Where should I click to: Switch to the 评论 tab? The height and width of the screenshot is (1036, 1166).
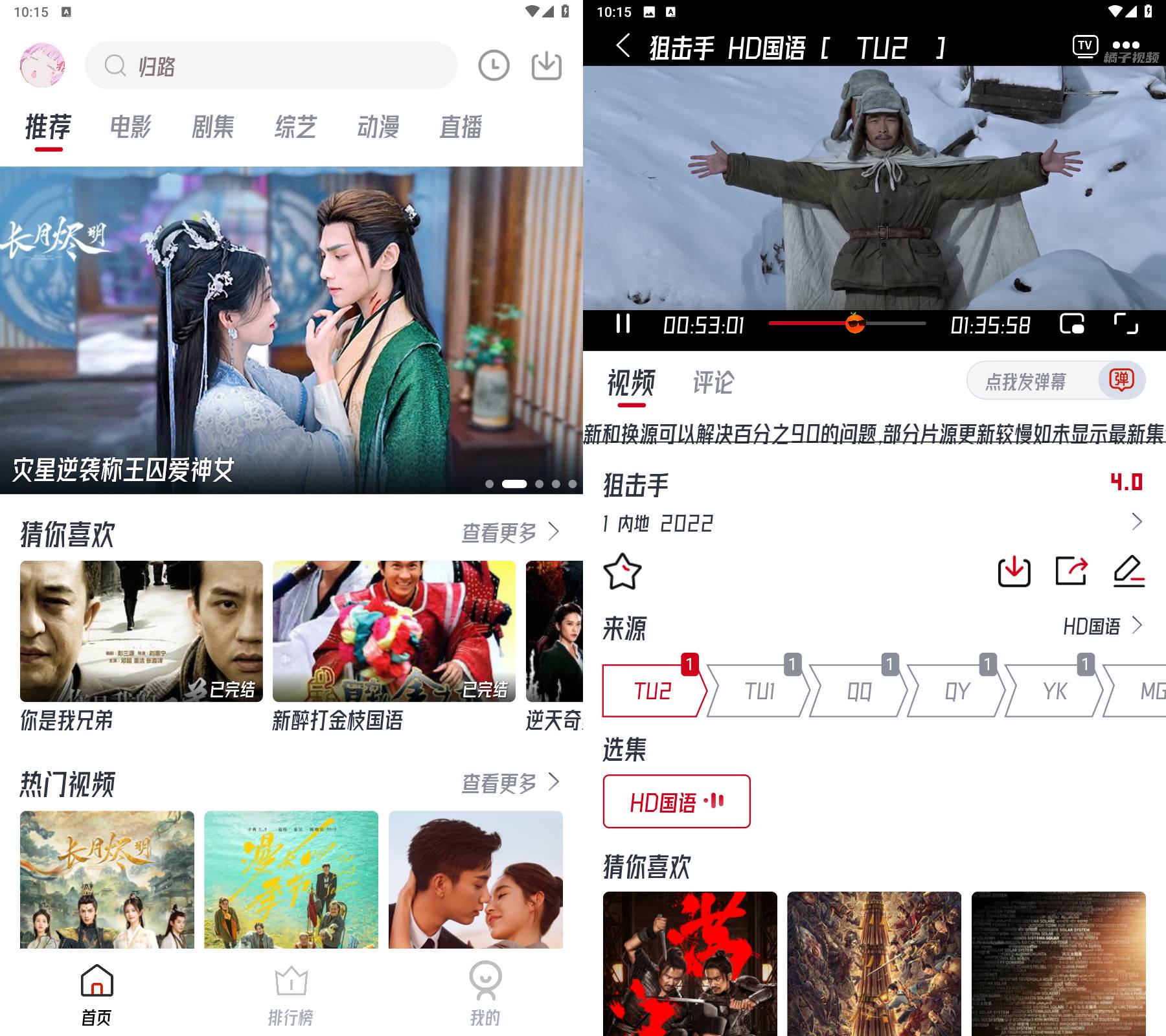713,382
